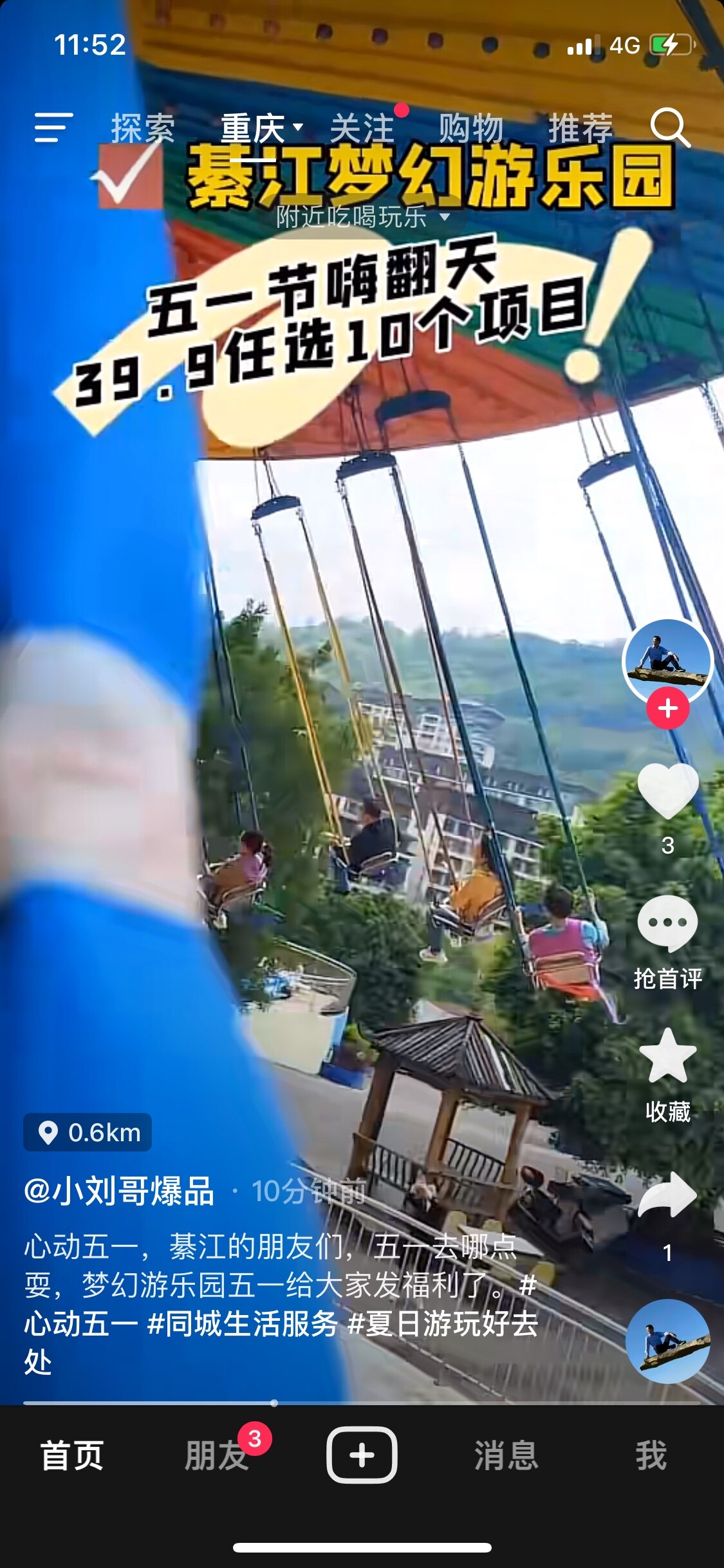Open the spinning music disc

pos(668,1341)
